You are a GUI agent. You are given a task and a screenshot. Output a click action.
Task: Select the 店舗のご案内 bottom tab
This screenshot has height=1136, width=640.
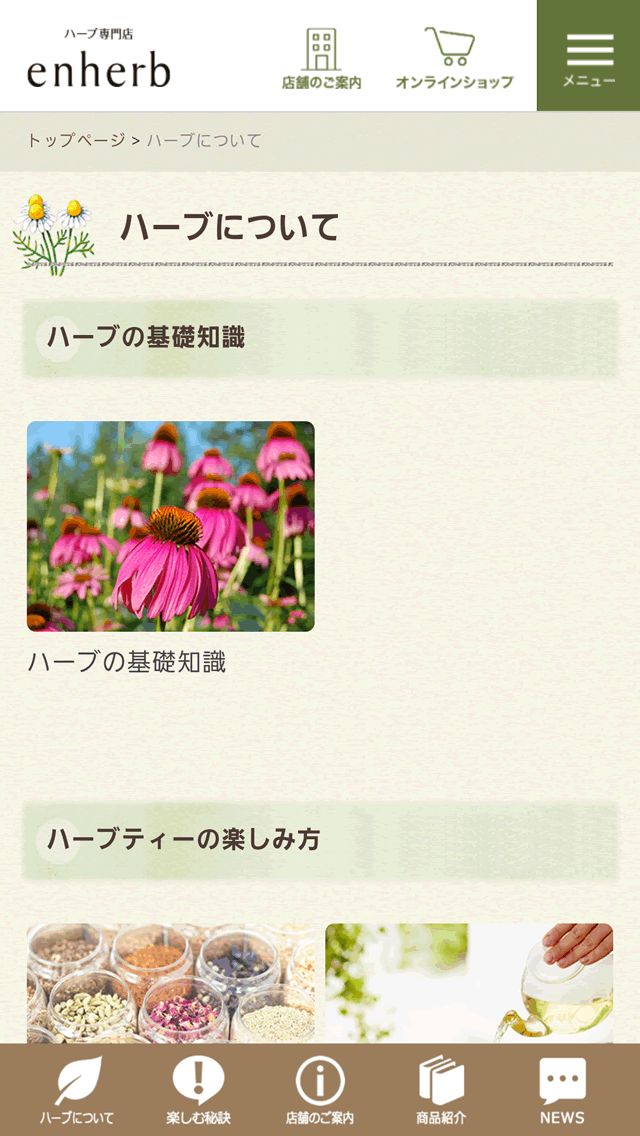320,1090
